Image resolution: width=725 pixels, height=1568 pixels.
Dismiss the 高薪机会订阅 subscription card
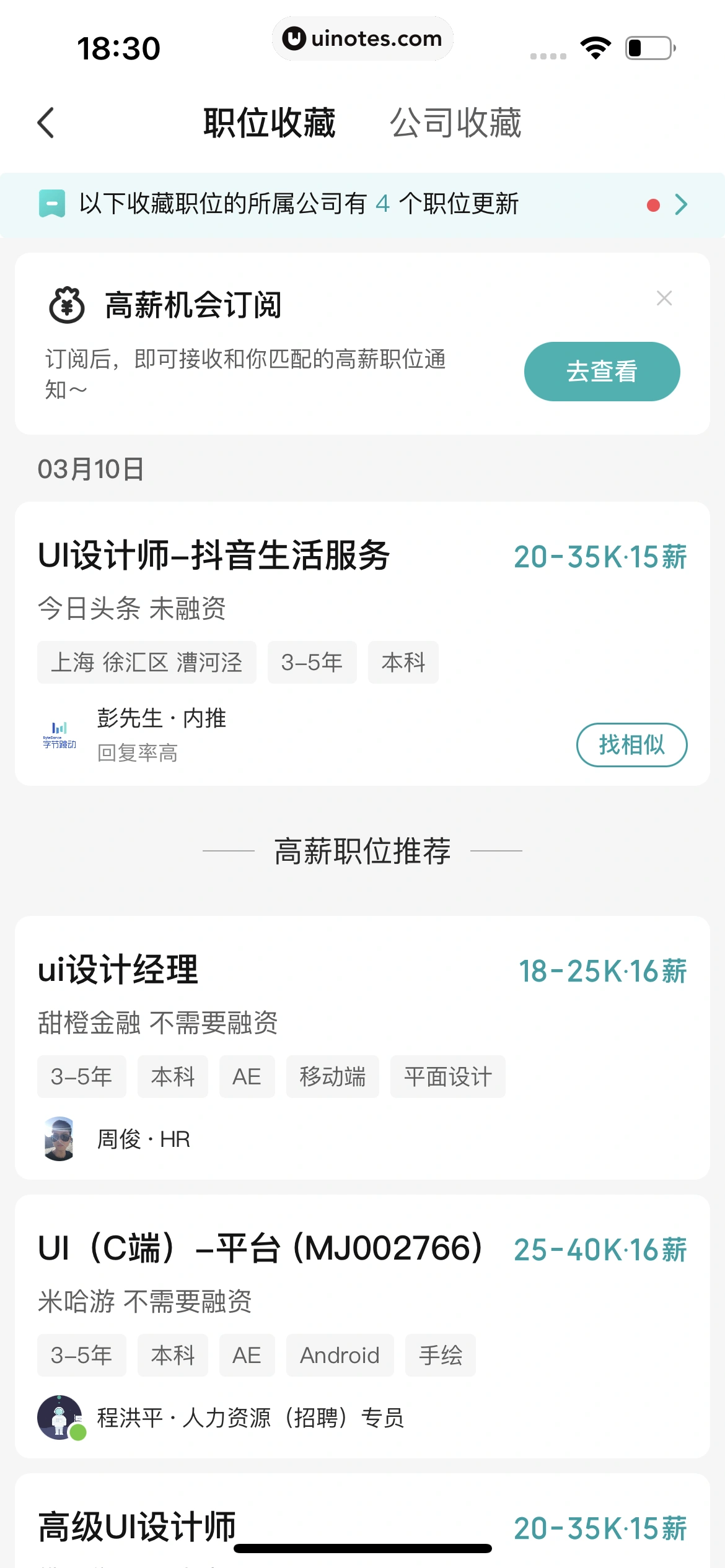click(664, 298)
